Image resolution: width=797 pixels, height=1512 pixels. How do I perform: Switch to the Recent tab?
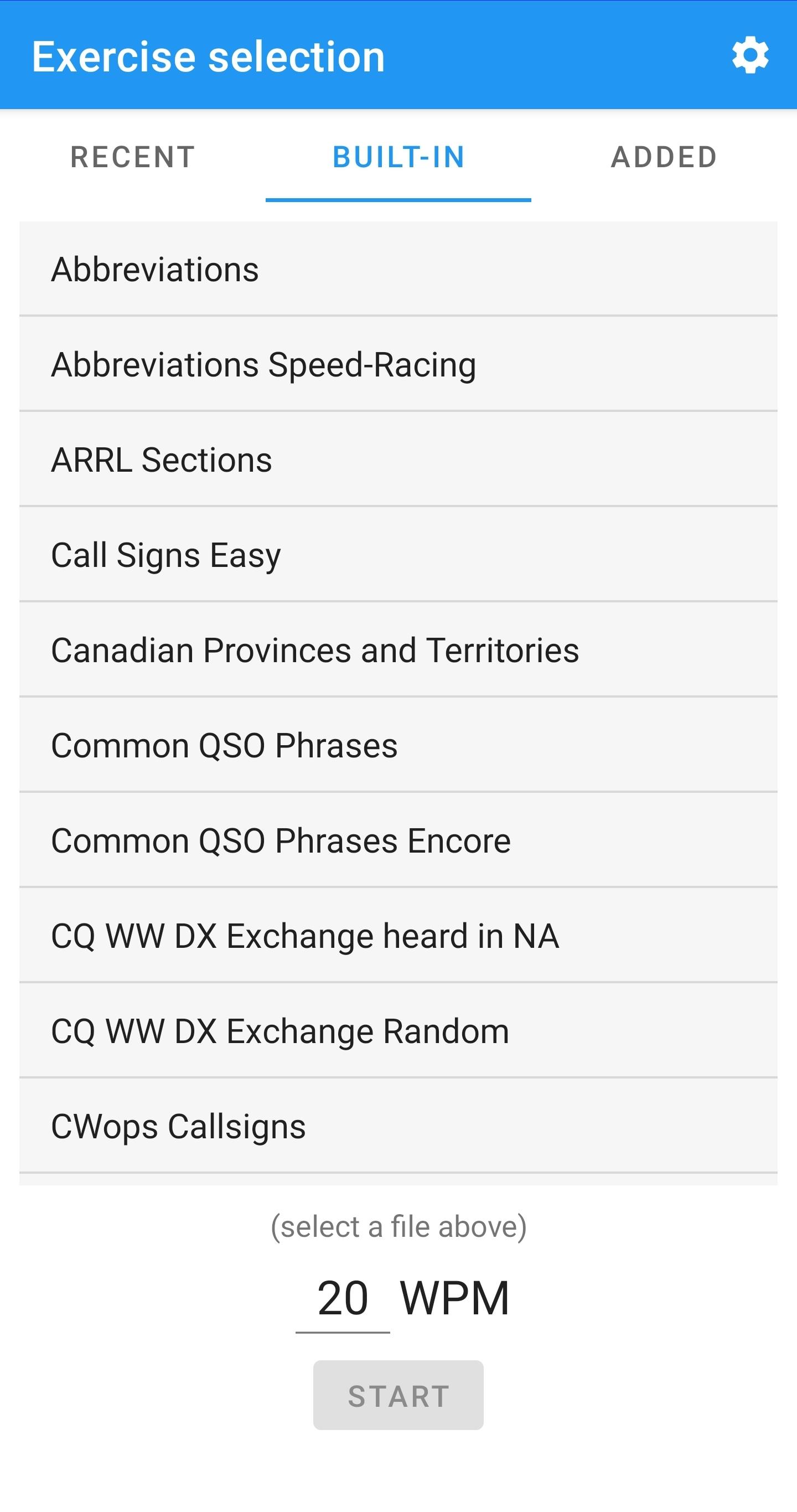(133, 157)
